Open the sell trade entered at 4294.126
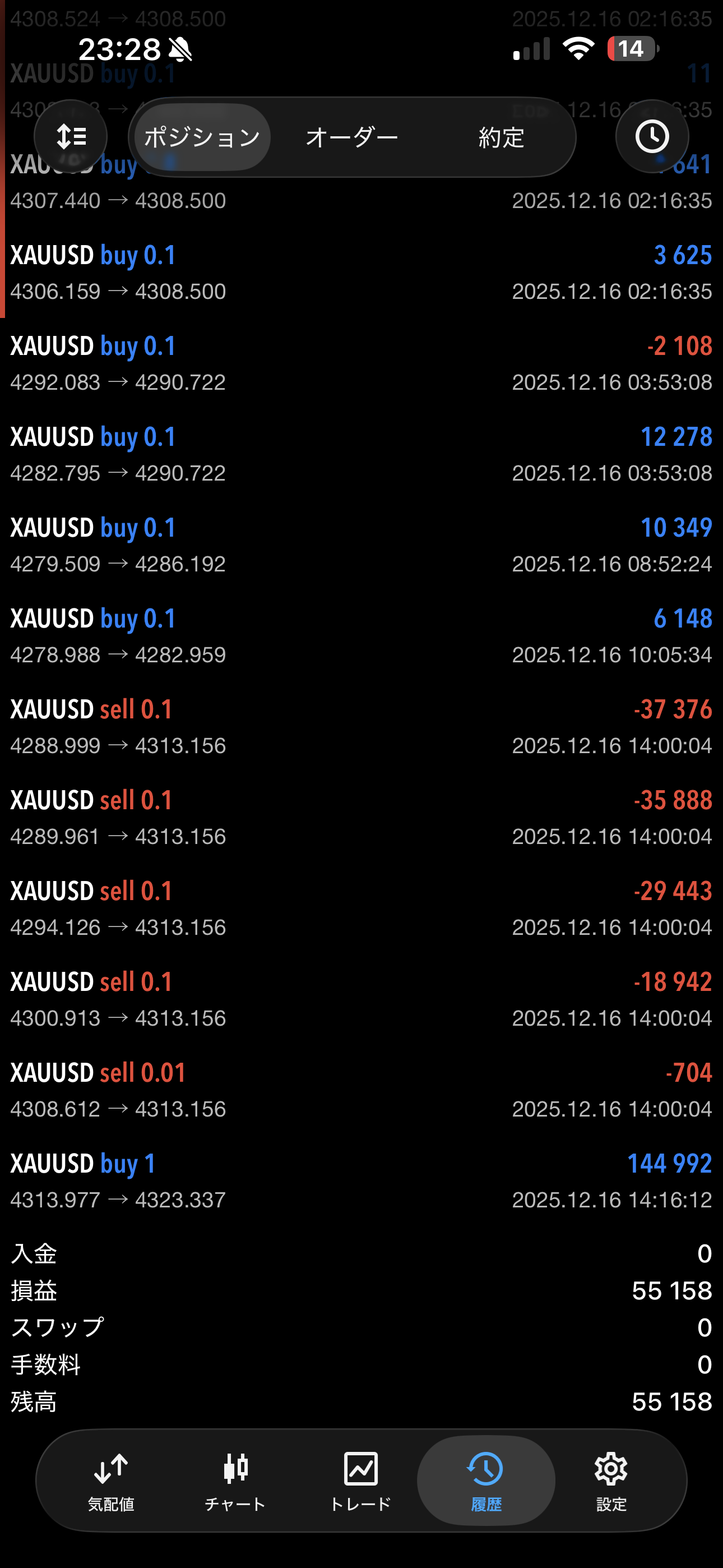This screenshot has width=723, height=1568. pyautogui.click(x=361, y=908)
